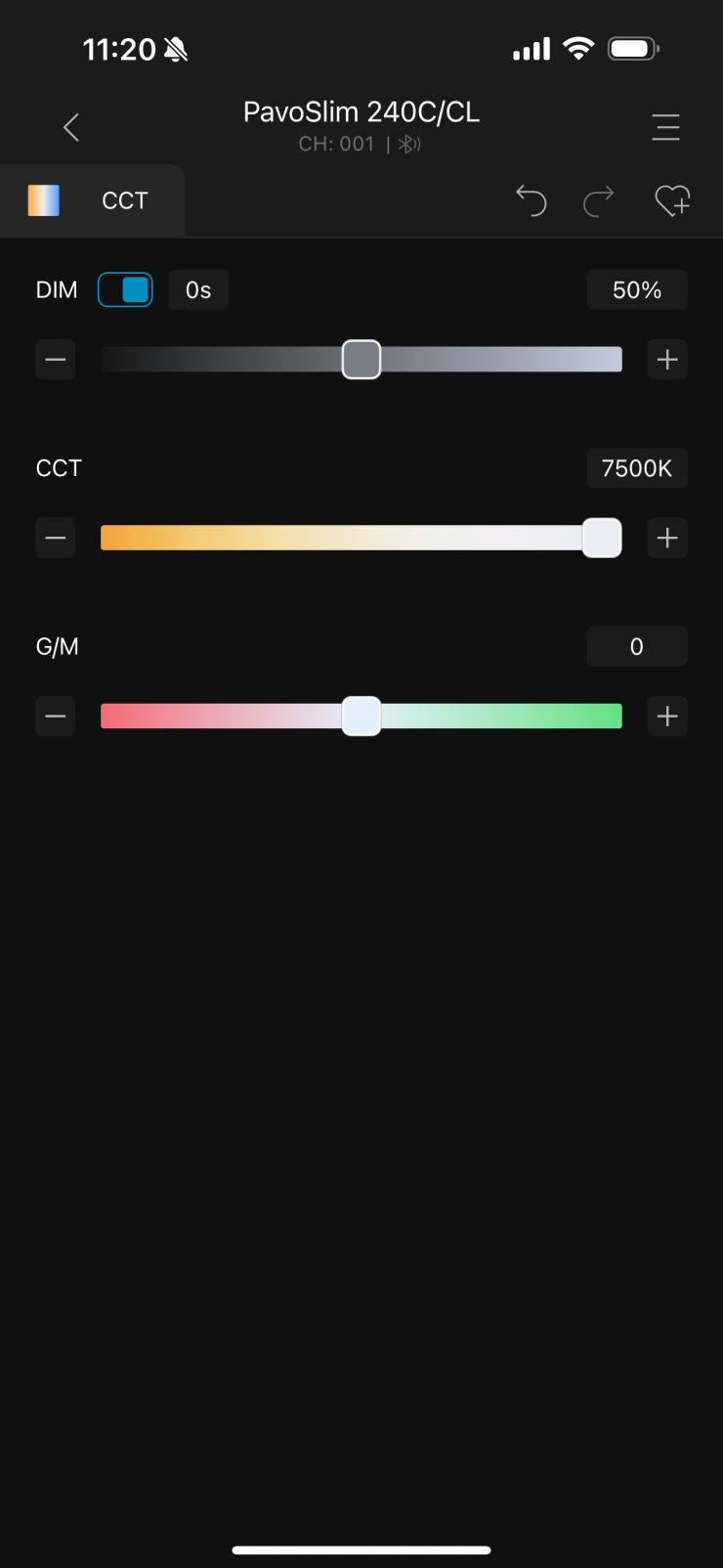Toggle the DIM switch

pyautogui.click(x=125, y=290)
